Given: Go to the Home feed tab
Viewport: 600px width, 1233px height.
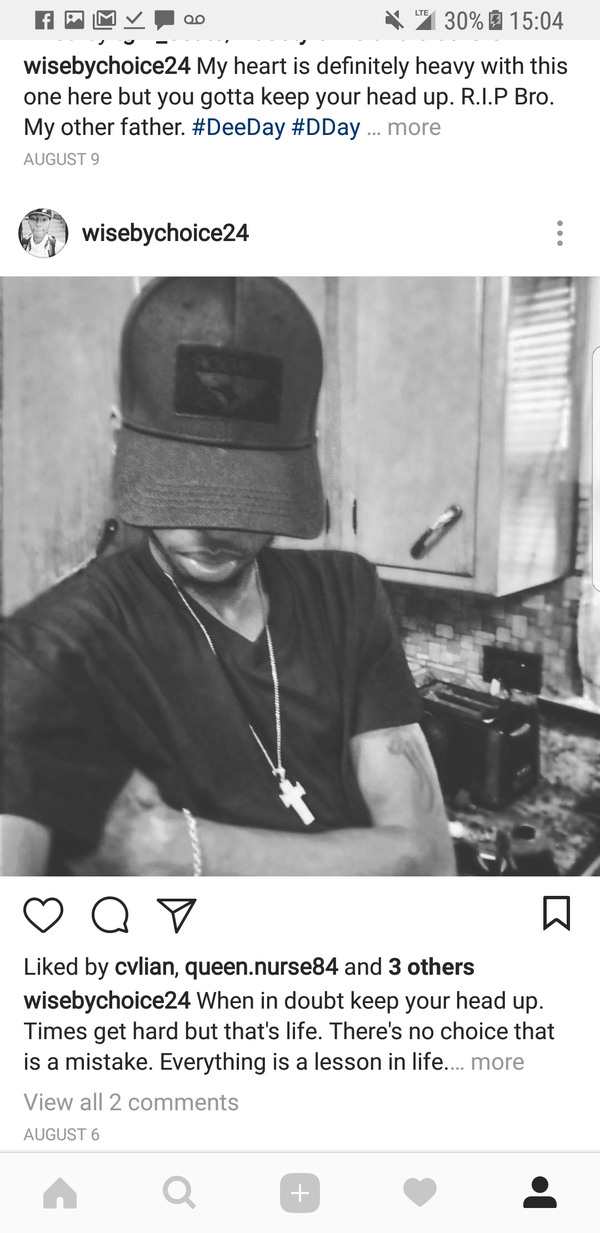Looking at the screenshot, I should pos(60,1192).
